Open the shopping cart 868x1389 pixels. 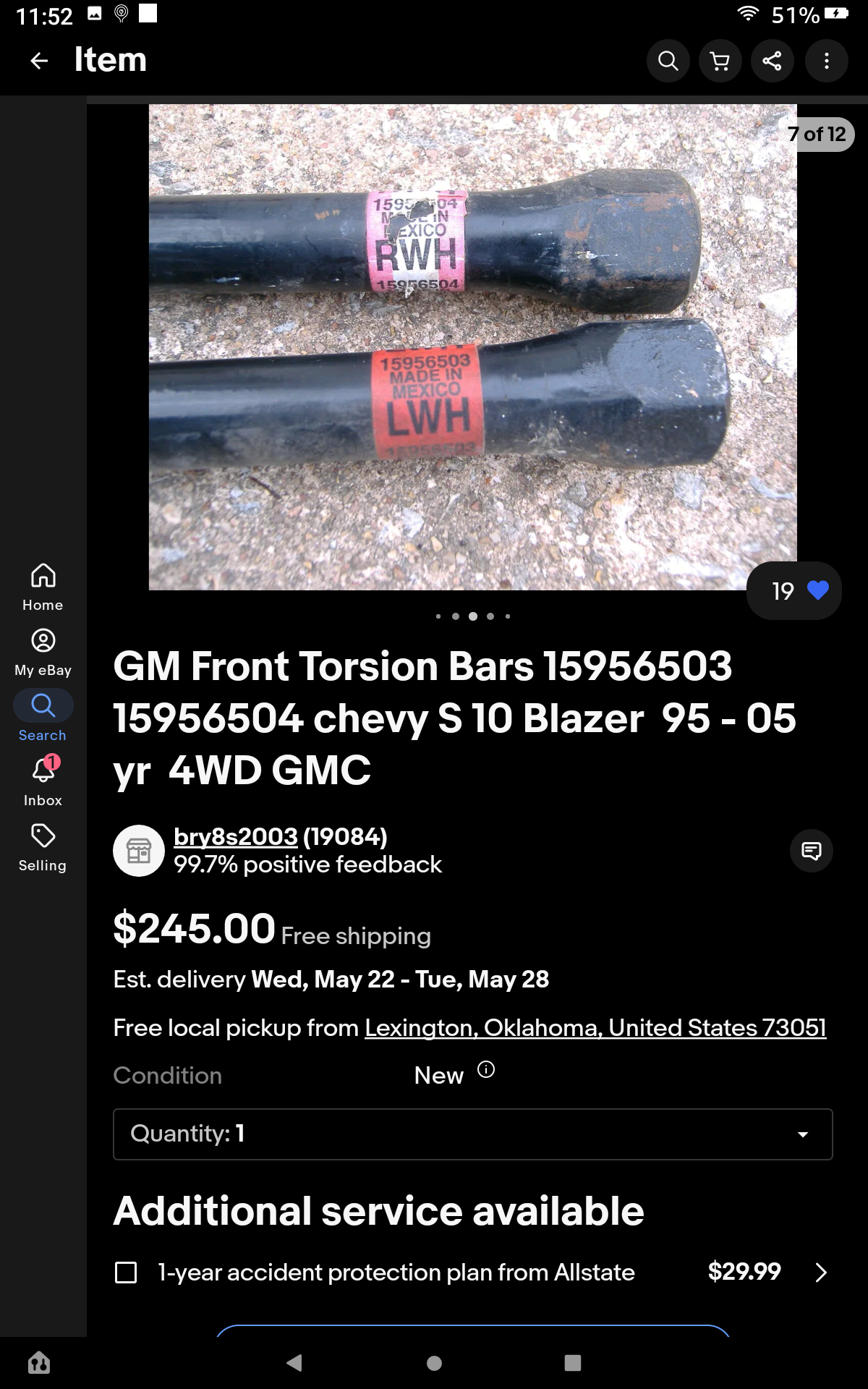pyautogui.click(x=720, y=61)
